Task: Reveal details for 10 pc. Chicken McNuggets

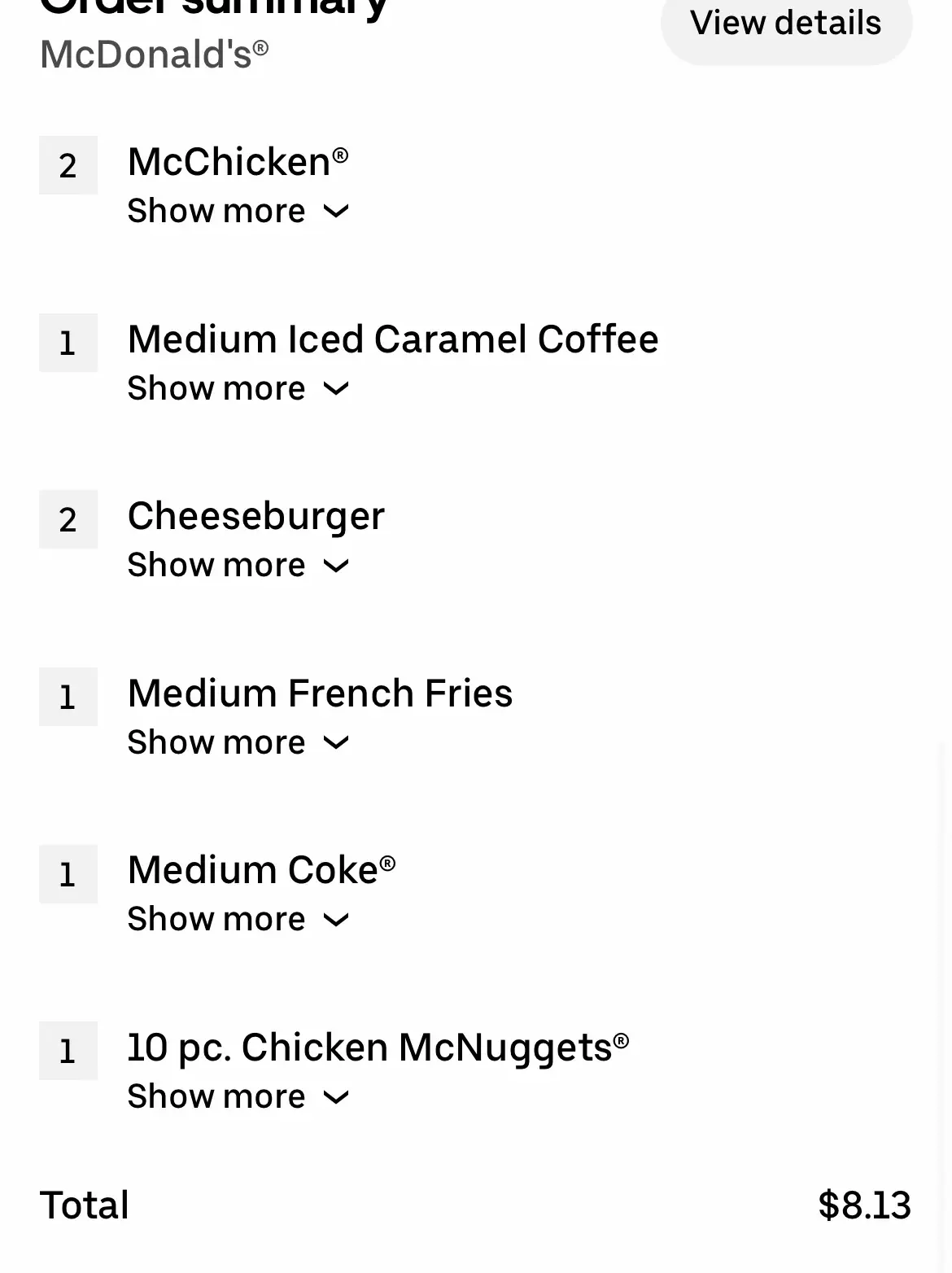Action: tap(216, 1096)
